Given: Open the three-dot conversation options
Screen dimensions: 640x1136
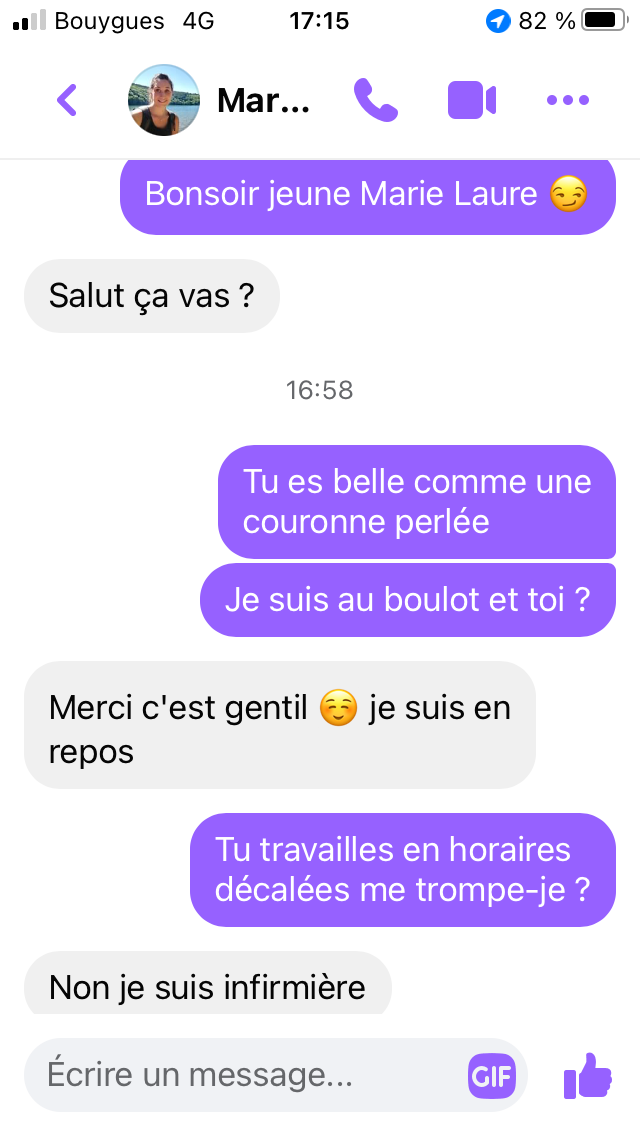Looking at the screenshot, I should coord(568,100).
